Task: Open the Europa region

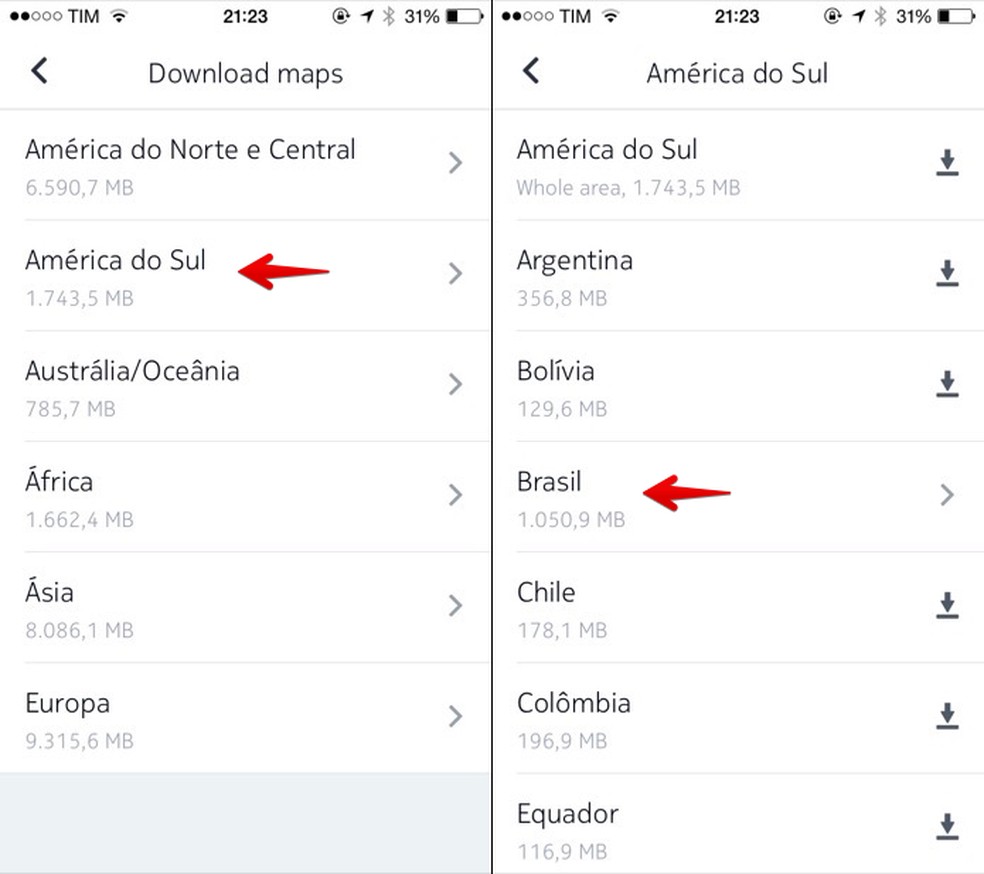Action: pos(245,718)
